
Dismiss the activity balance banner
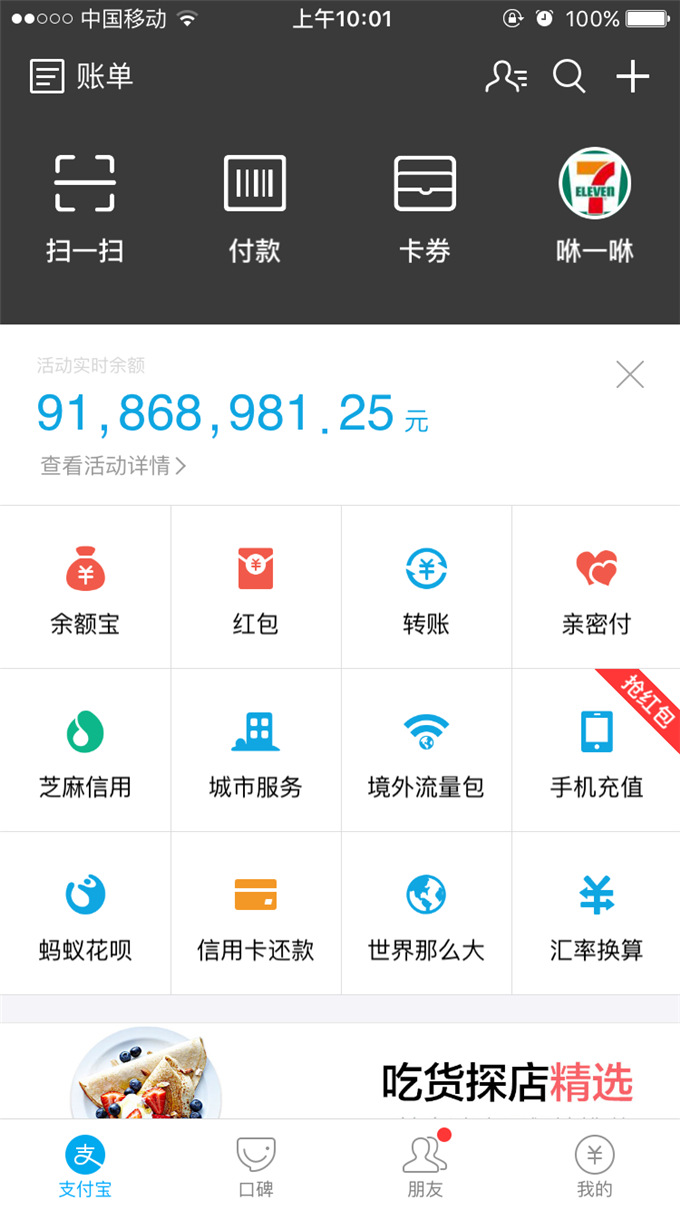[x=630, y=375]
